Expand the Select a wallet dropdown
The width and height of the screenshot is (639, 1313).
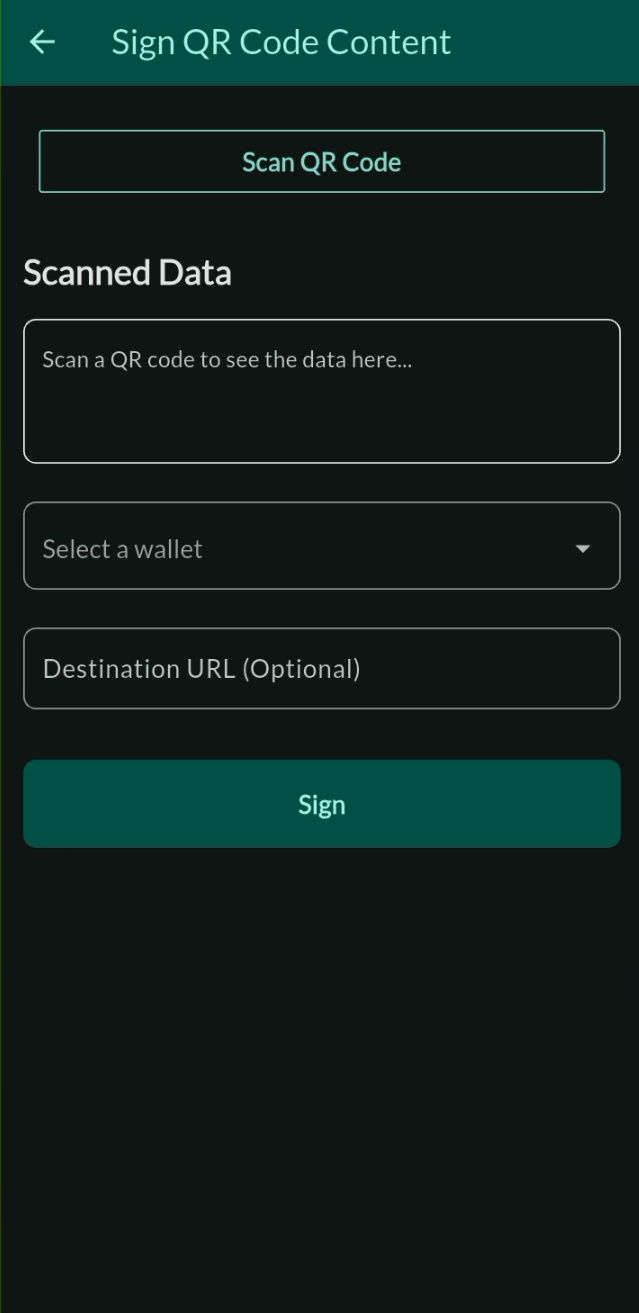coord(321,547)
